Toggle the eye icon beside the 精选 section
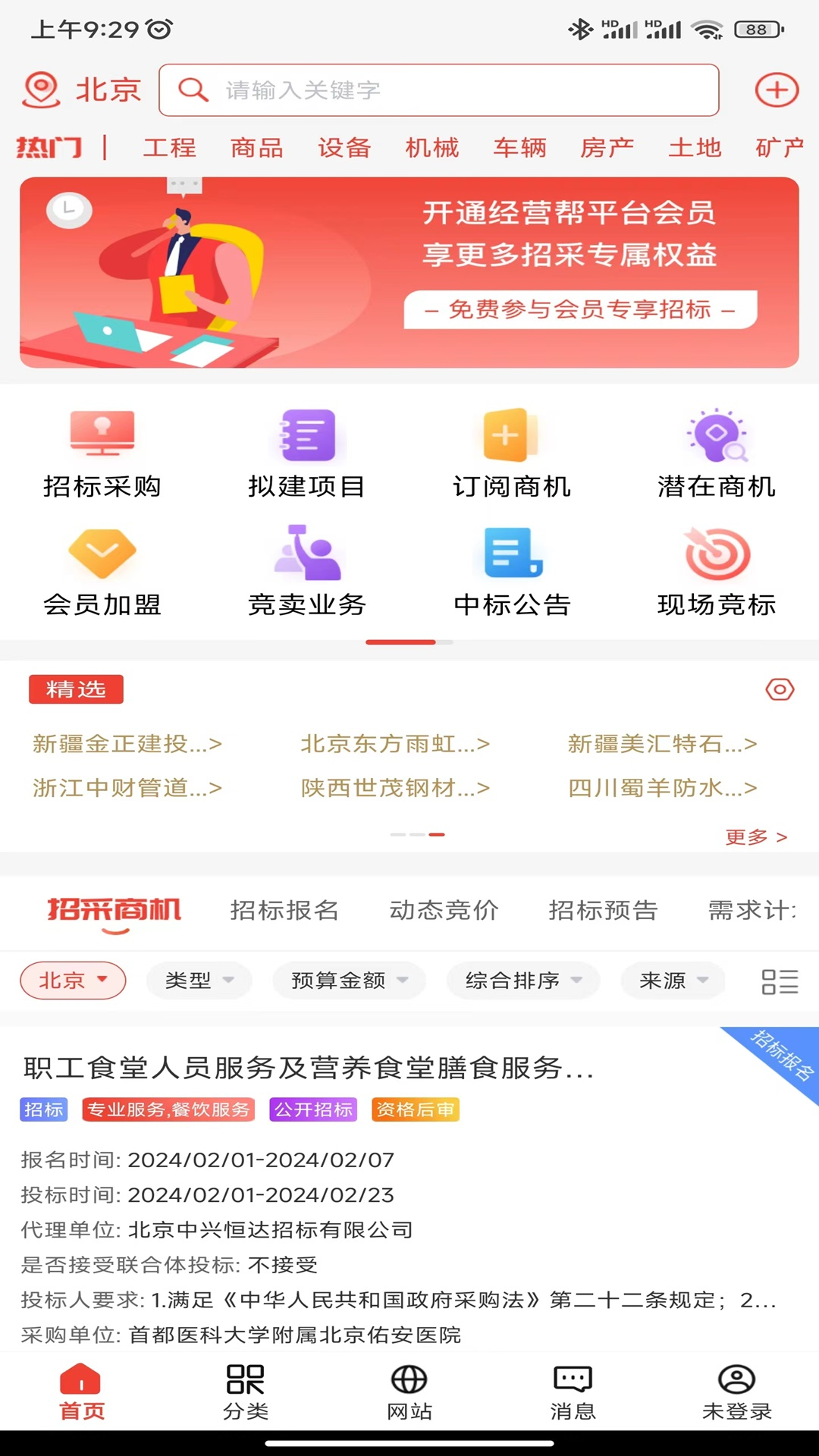This screenshot has height=1456, width=819. point(780,689)
